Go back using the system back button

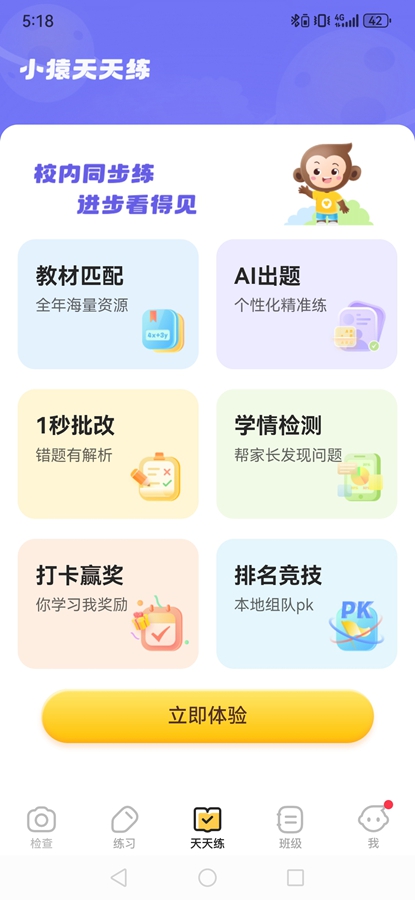(x=119, y=877)
